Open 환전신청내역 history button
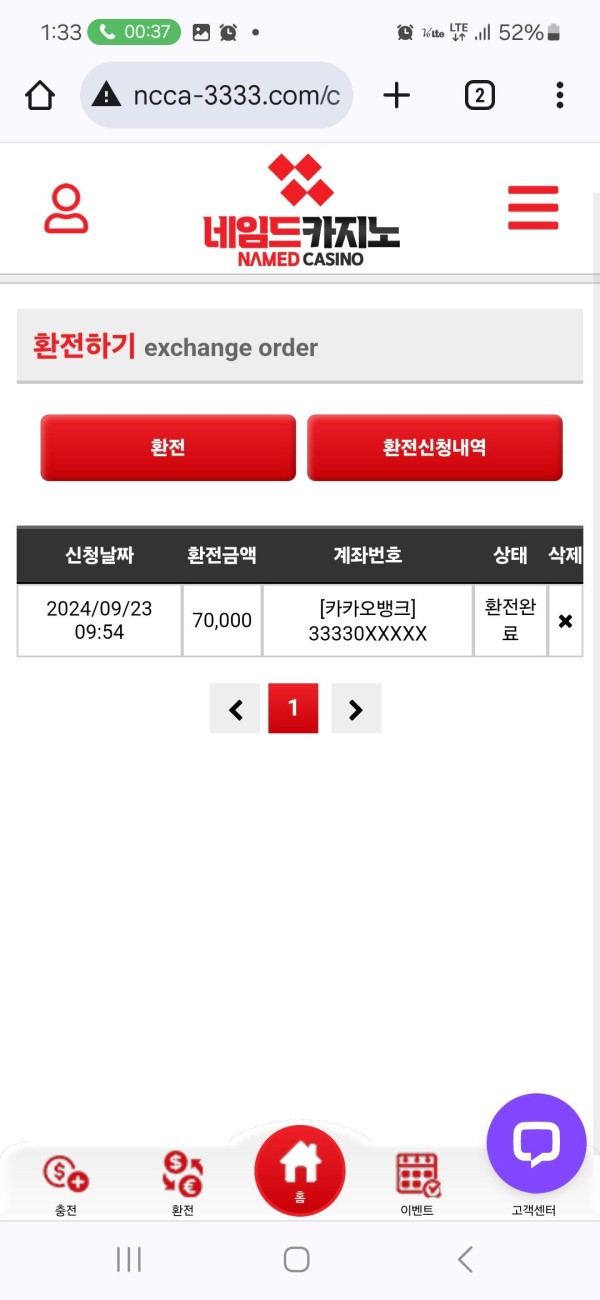600x1300 pixels. [x=434, y=448]
